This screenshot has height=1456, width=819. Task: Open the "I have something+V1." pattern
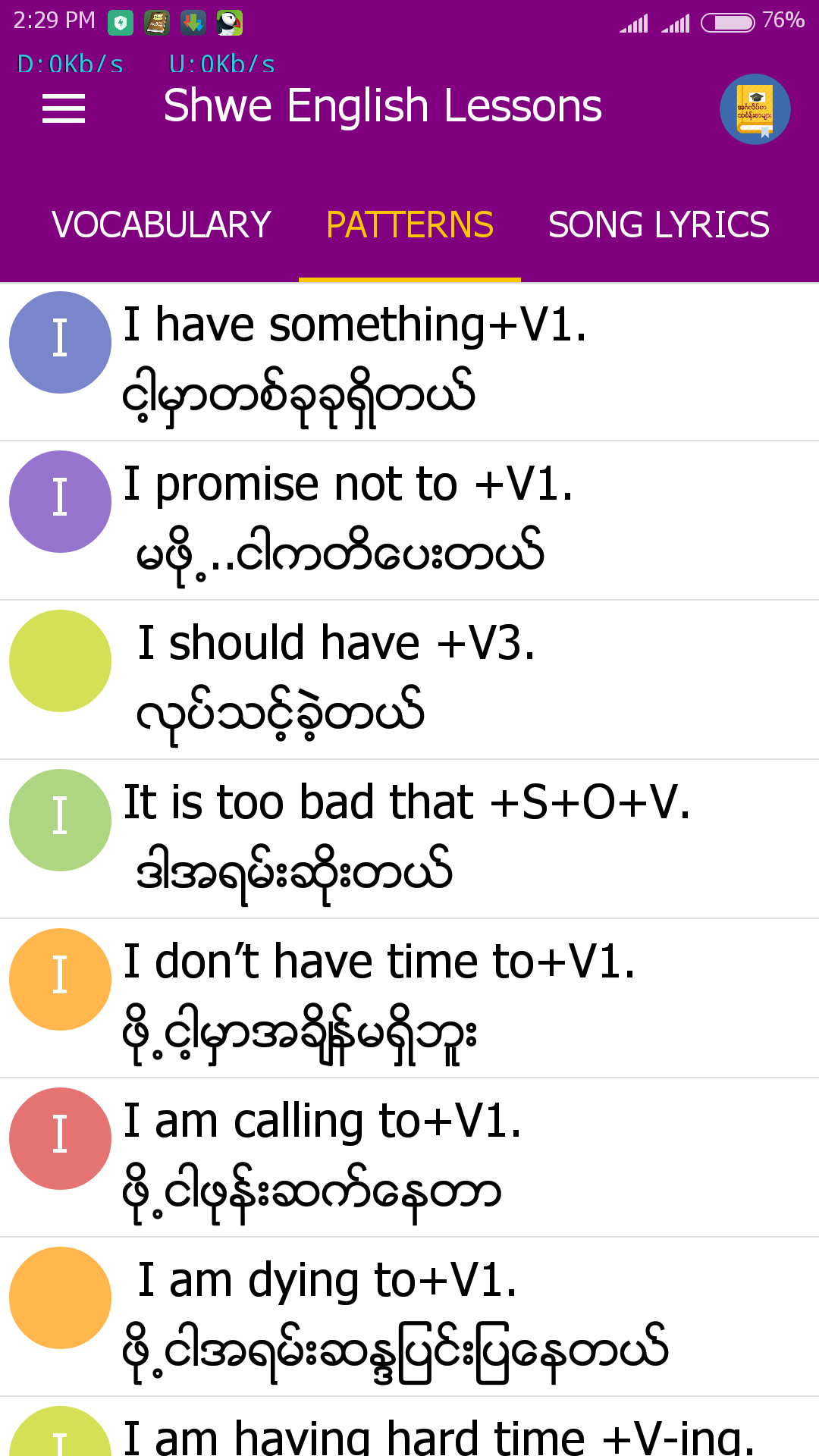coord(409,362)
